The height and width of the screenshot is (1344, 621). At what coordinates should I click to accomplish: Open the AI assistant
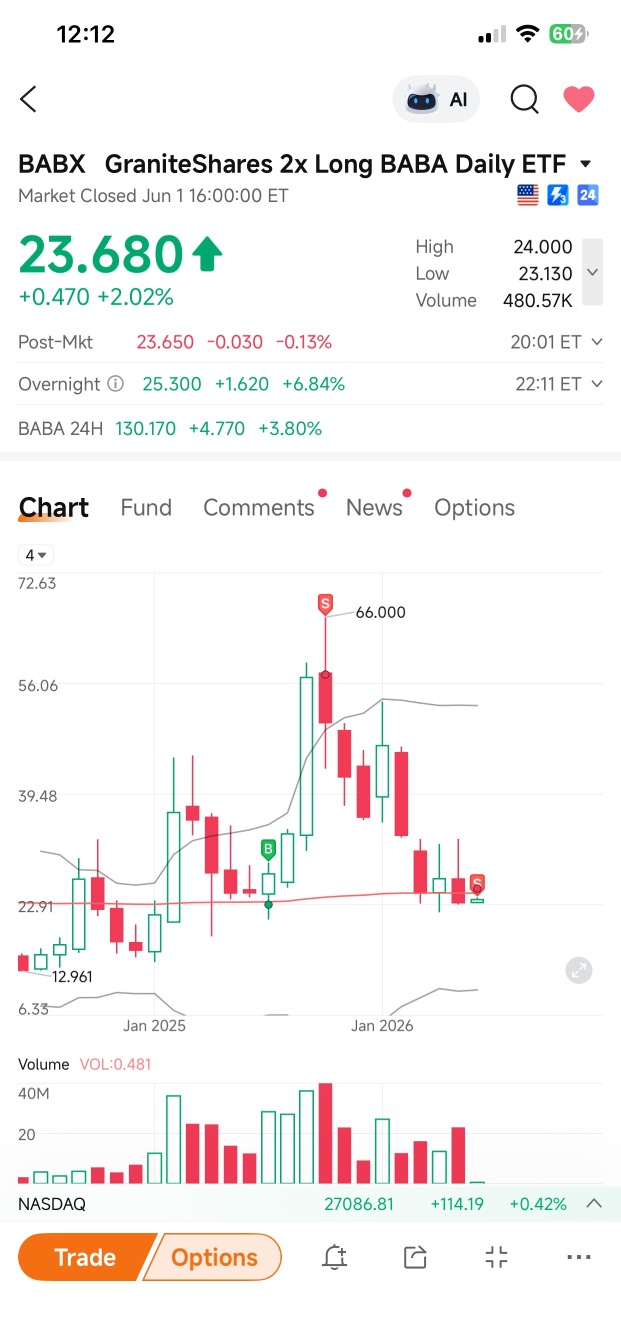pos(437,99)
